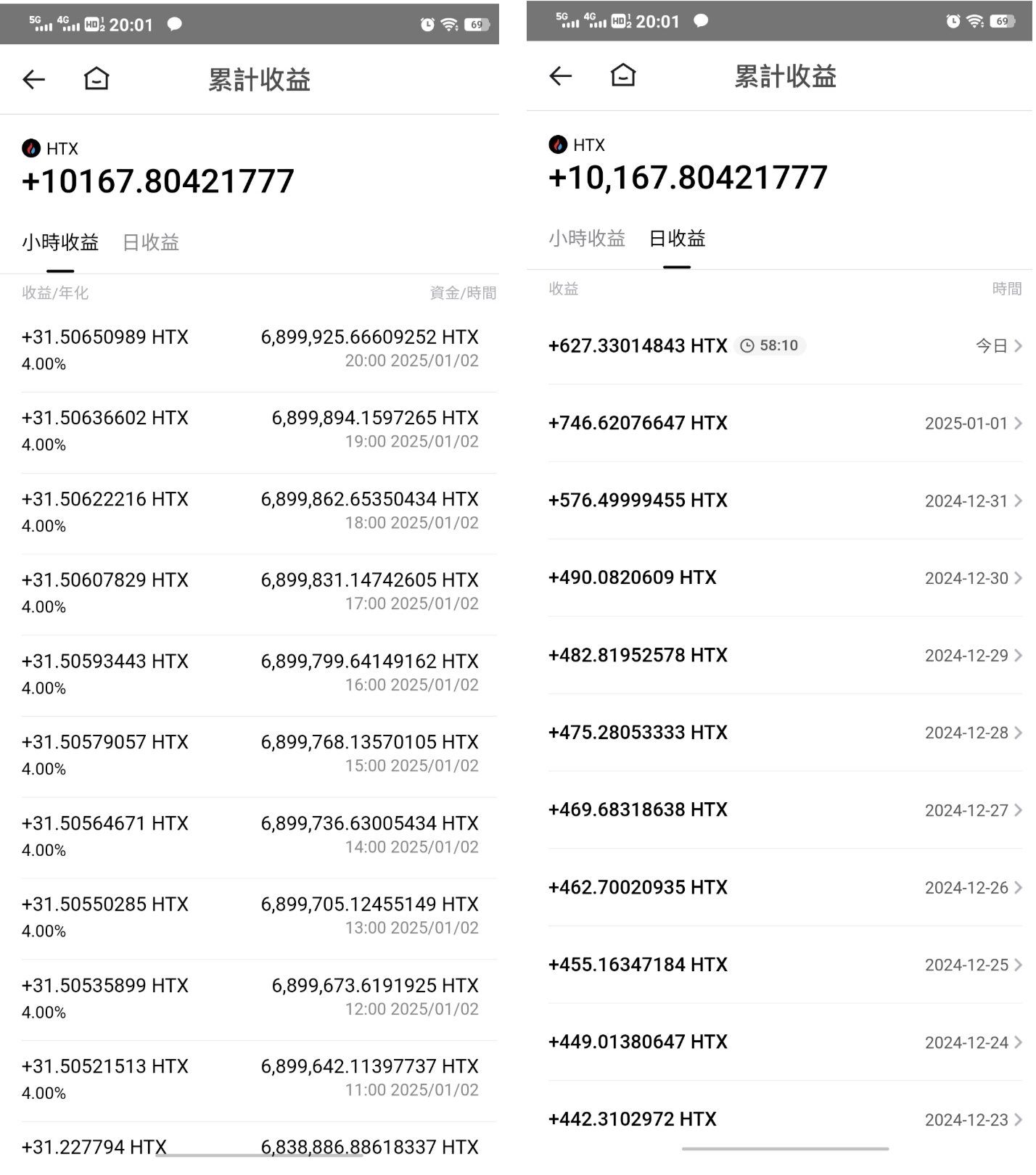This screenshot has width=1036, height=1175.
Task: Switch to the 日收益 tab on left screen
Action: coord(151,243)
